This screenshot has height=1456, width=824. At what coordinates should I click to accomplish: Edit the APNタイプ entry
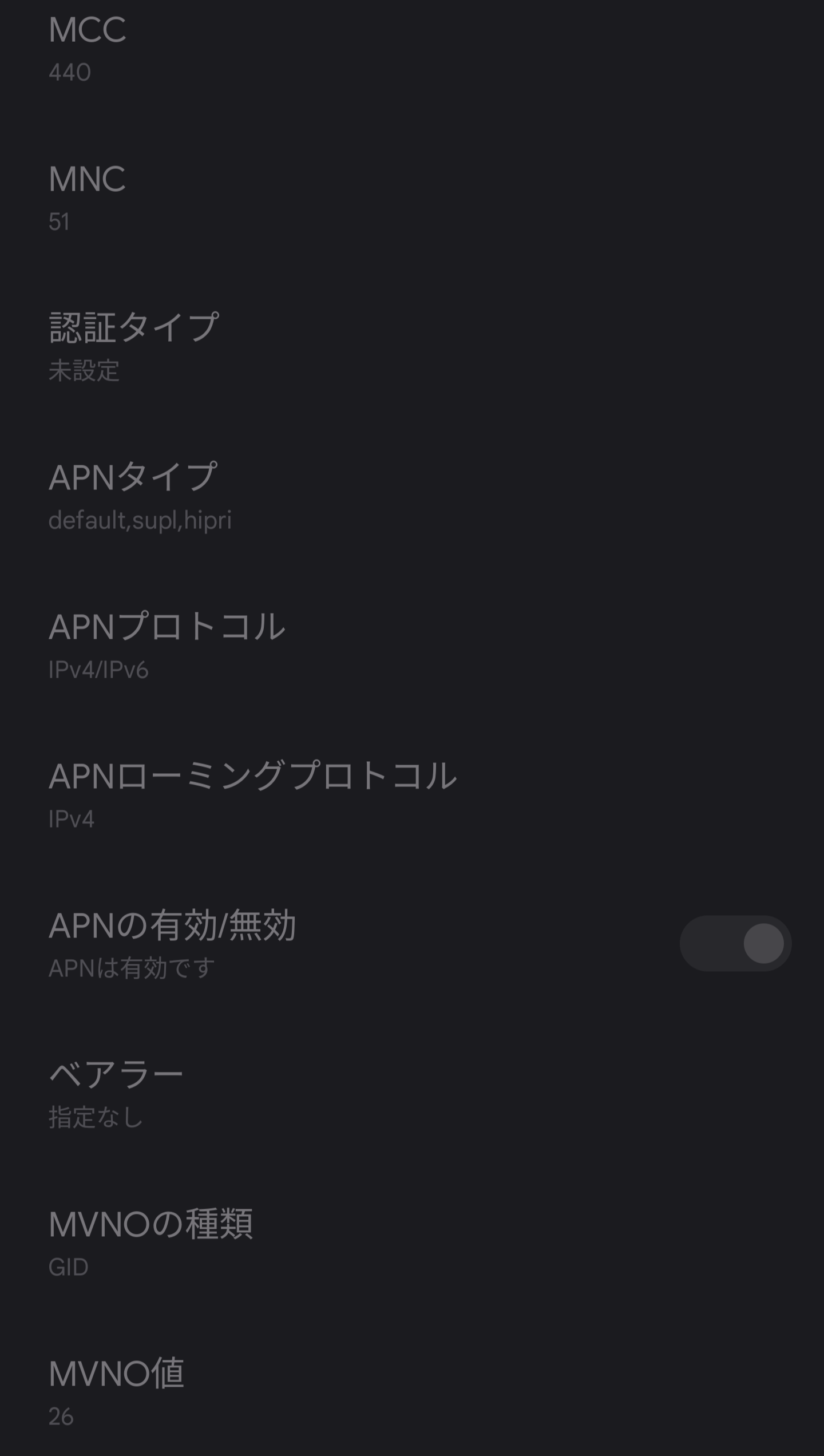point(412,497)
